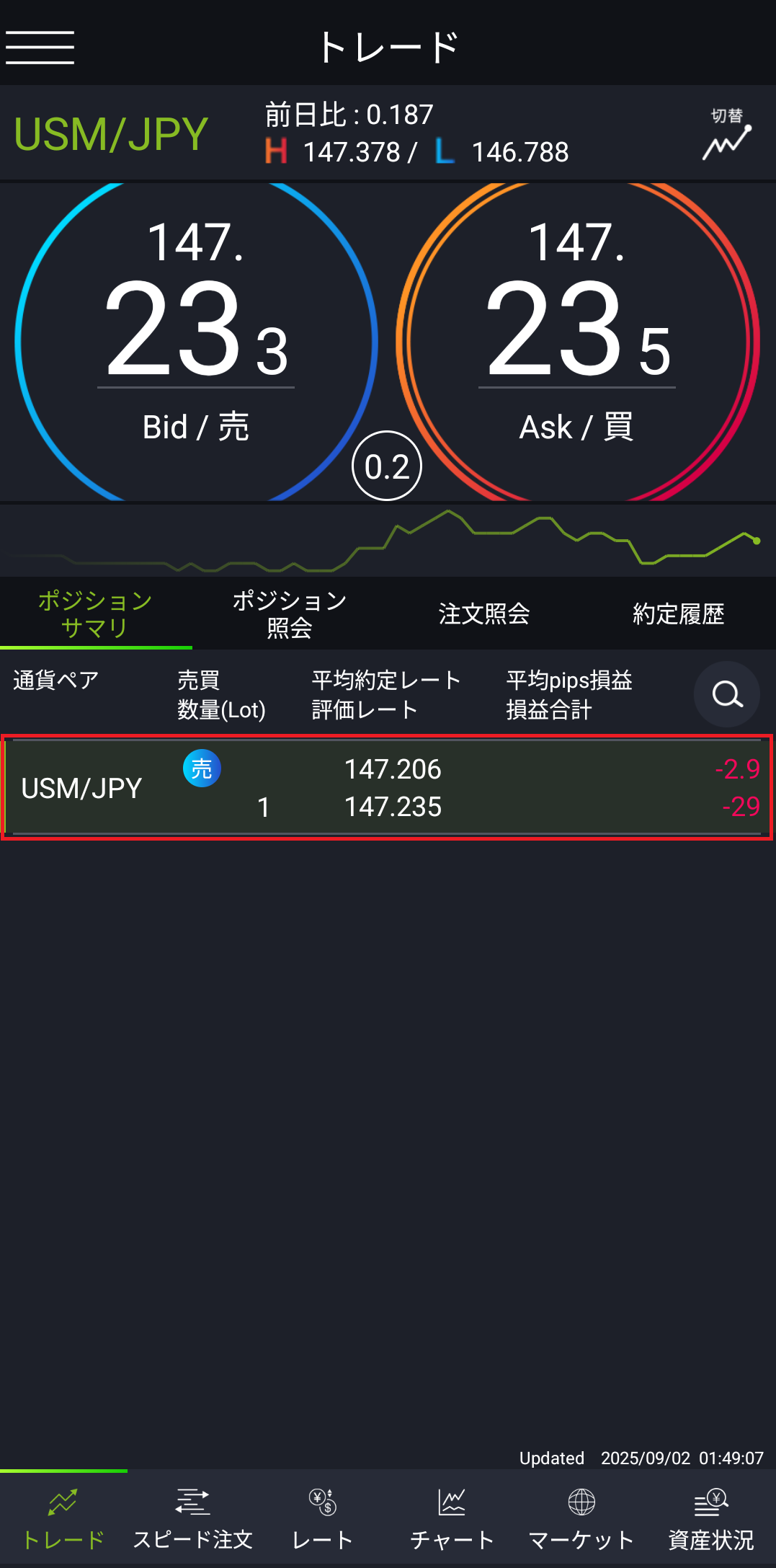Viewport: 776px width, 1568px height.
Task: Go to スピード注文 in bottom navigation
Action: [x=193, y=1518]
